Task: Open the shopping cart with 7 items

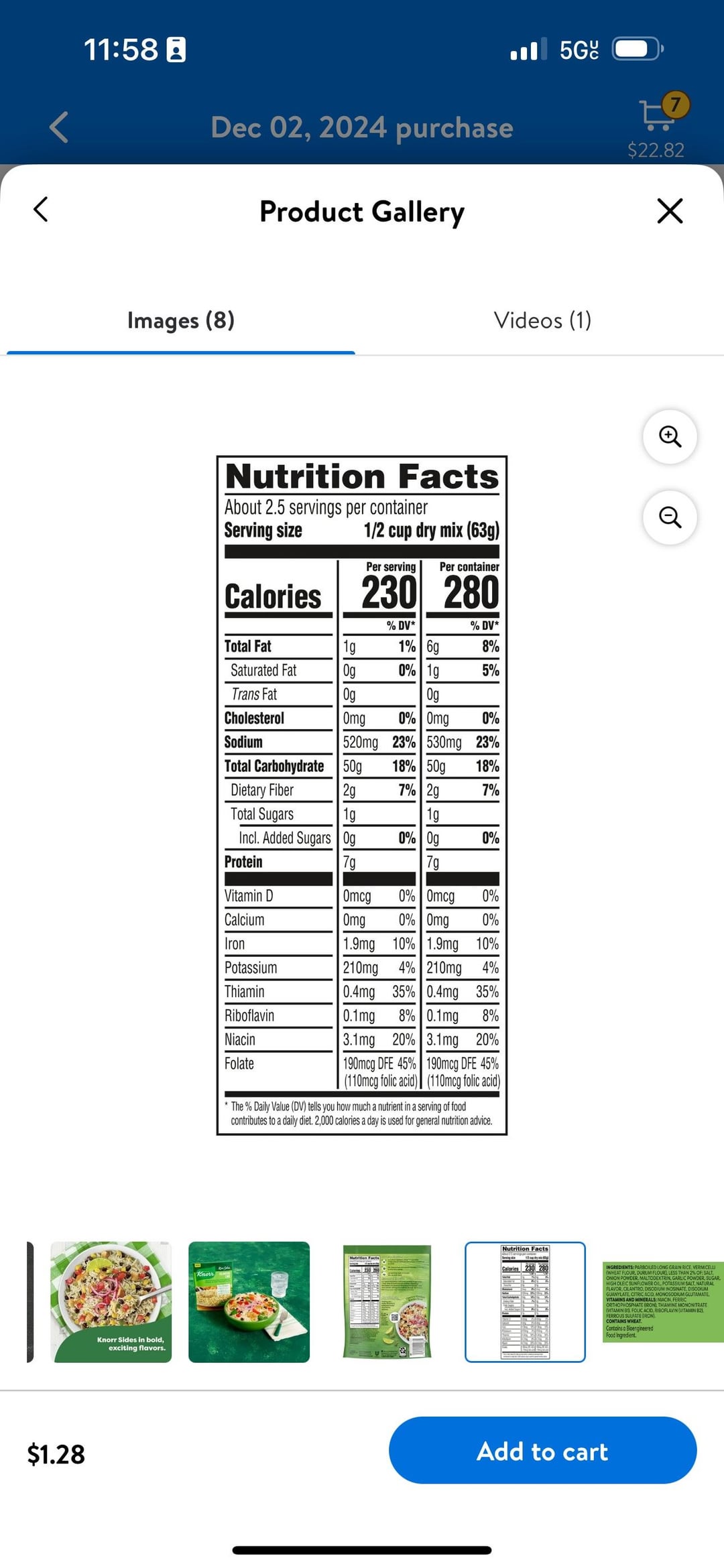Action: point(660,114)
